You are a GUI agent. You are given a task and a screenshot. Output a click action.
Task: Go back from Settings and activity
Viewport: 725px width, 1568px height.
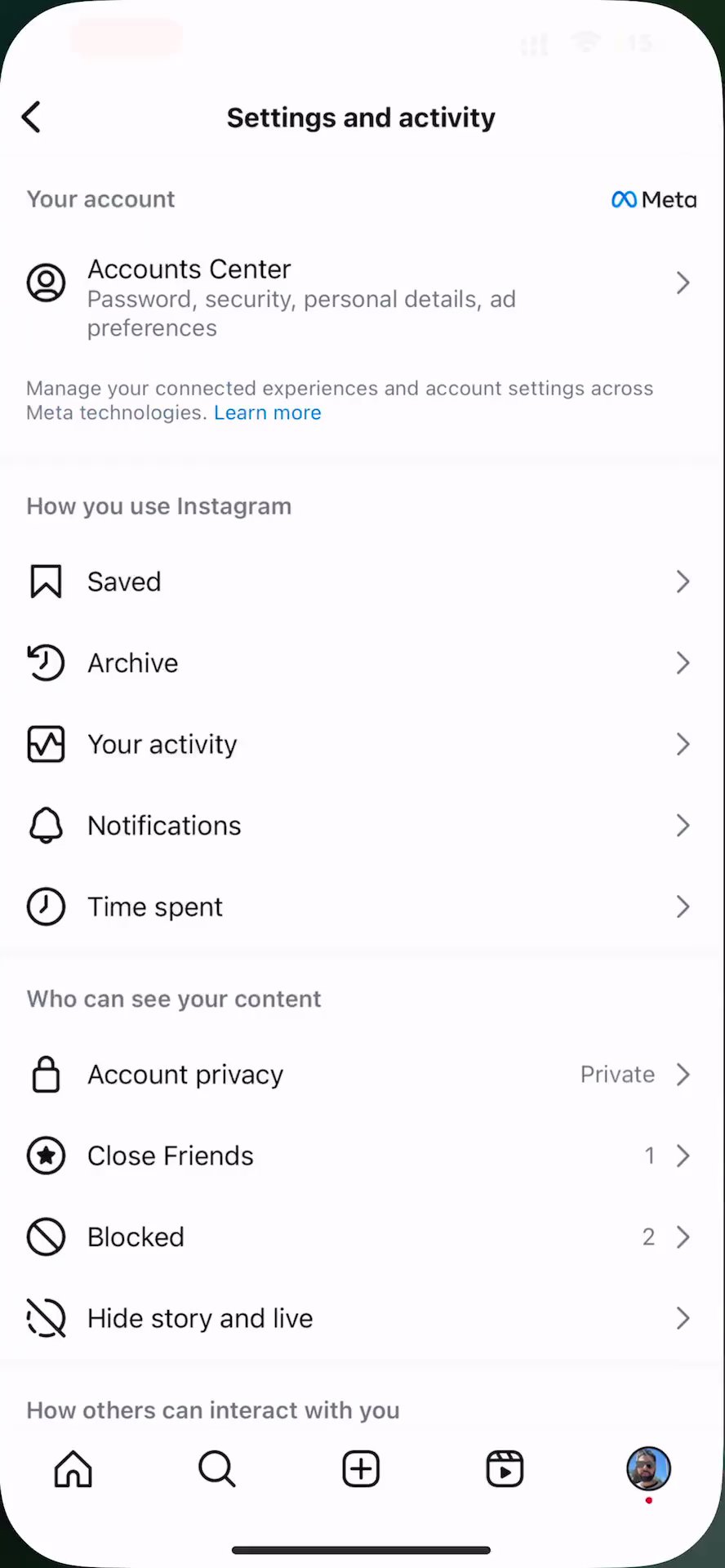[32, 118]
